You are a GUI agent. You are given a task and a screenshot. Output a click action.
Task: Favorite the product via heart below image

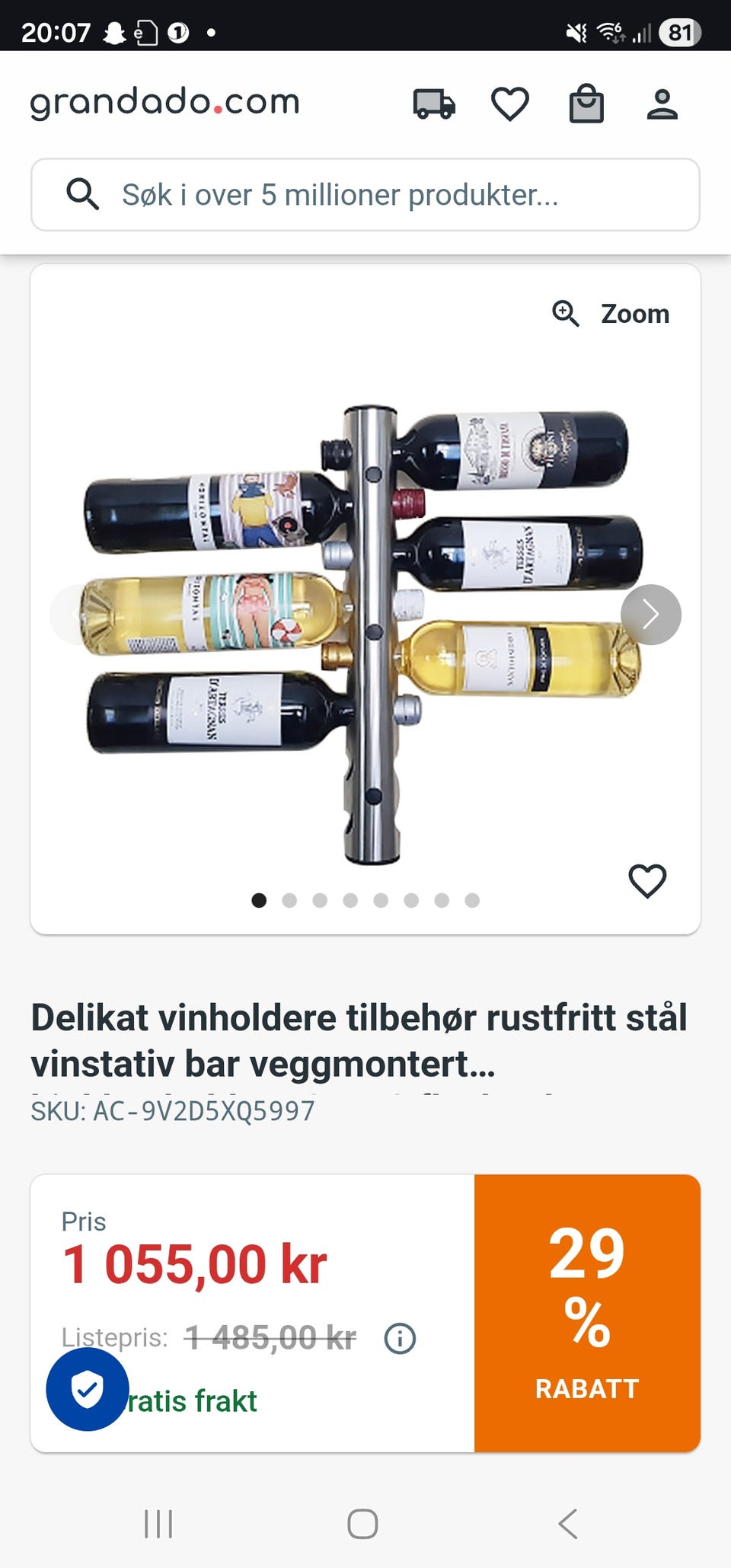[648, 882]
